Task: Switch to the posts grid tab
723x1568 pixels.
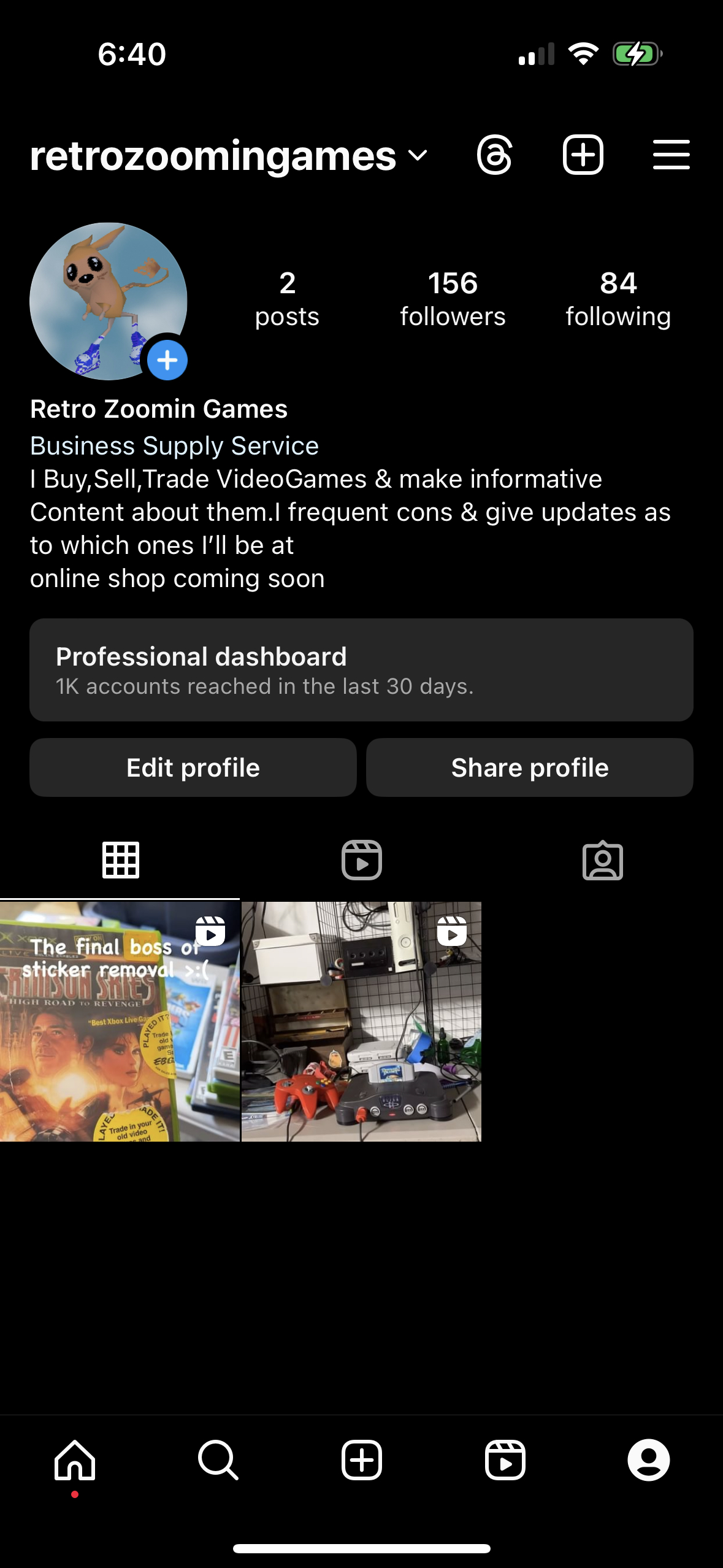Action: click(120, 860)
